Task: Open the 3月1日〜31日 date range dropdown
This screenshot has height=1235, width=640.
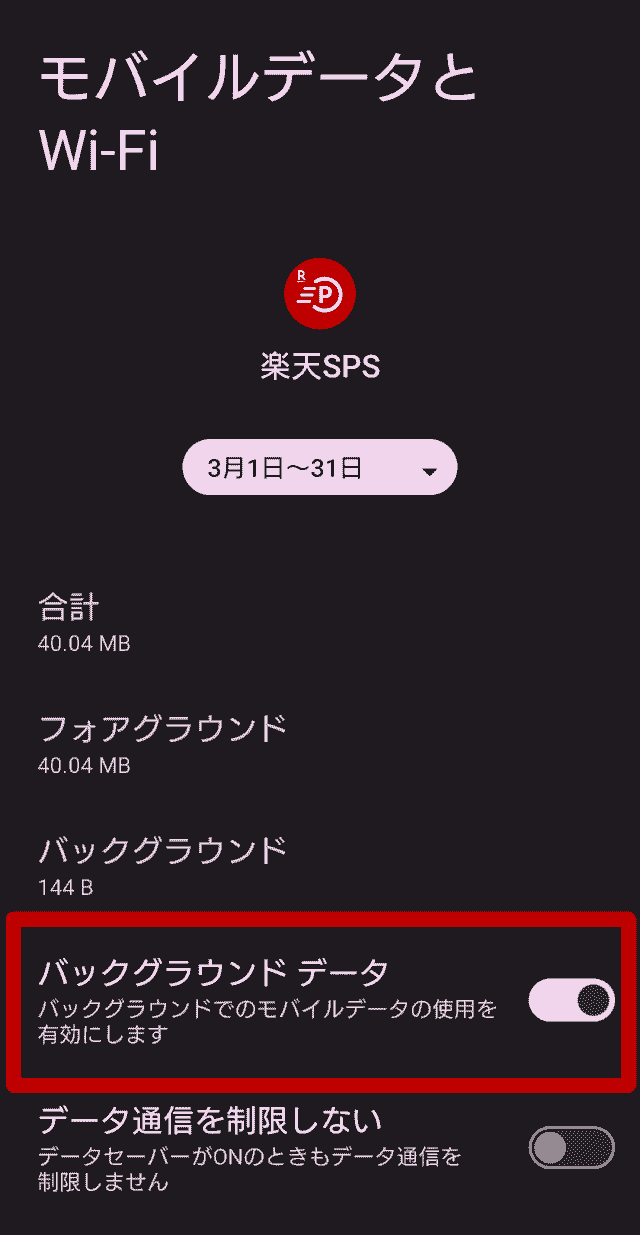Action: point(319,467)
